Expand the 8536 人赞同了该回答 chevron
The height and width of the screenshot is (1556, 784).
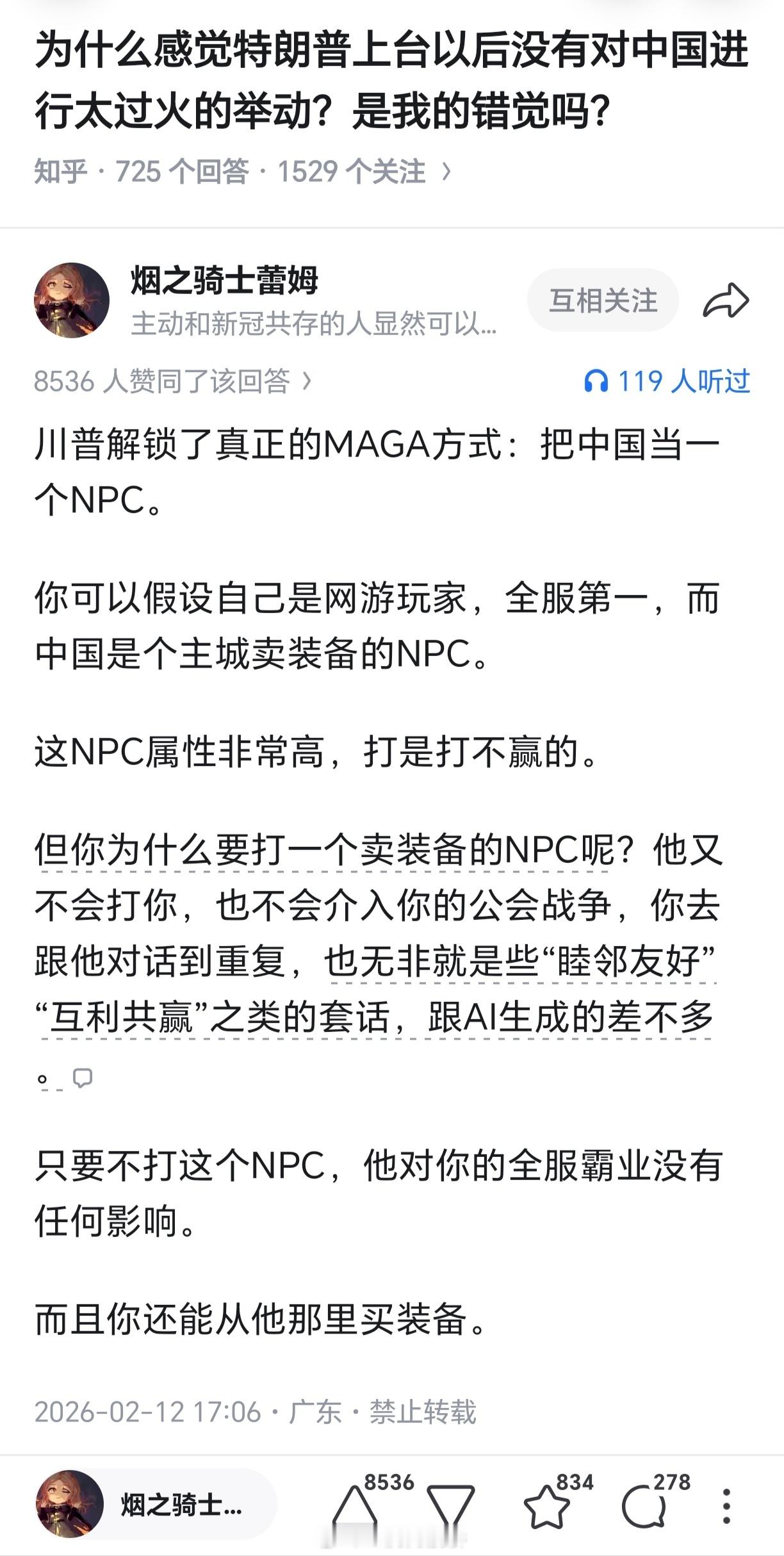(307, 381)
